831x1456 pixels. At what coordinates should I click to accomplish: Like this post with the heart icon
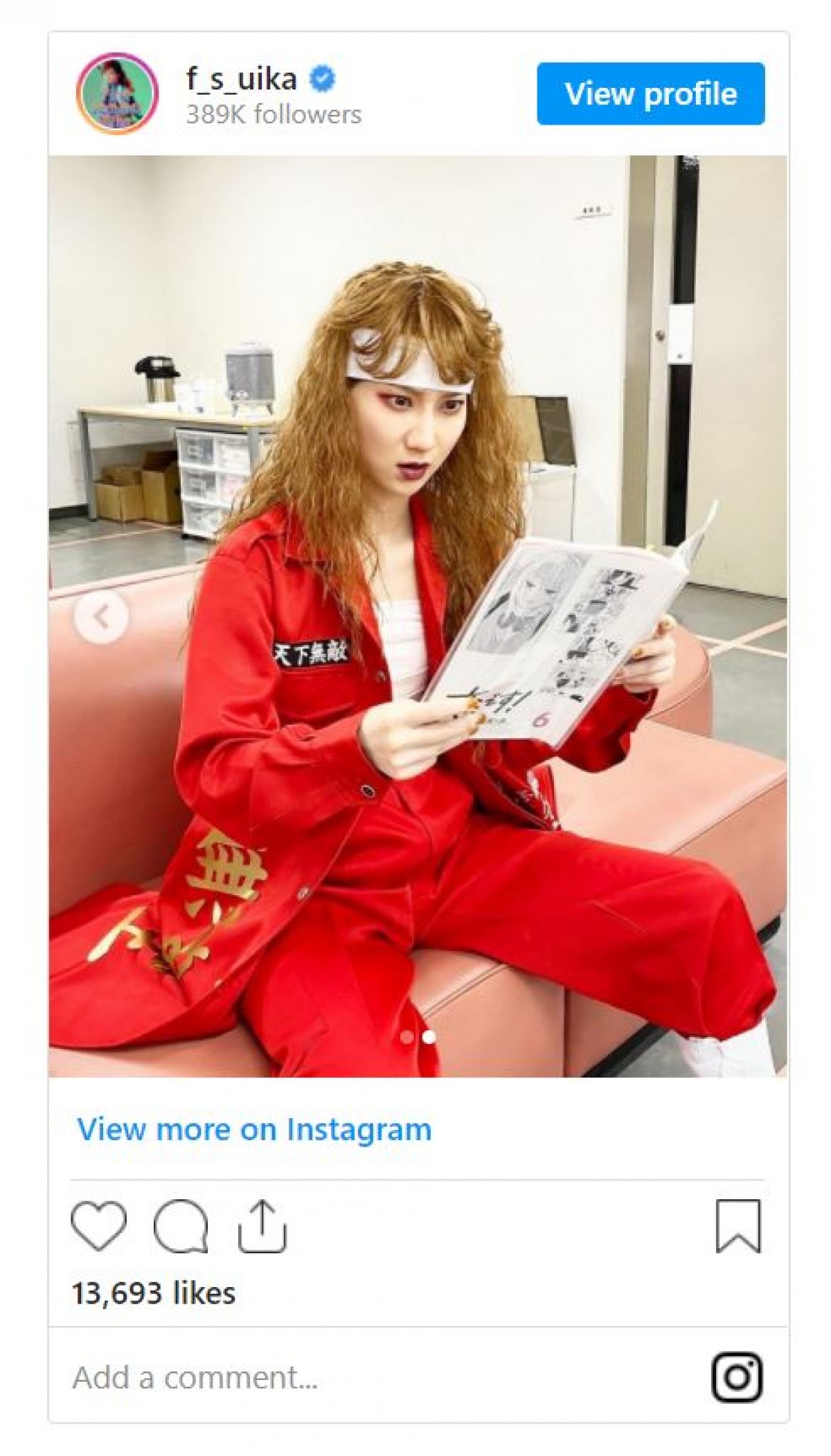tap(99, 1226)
